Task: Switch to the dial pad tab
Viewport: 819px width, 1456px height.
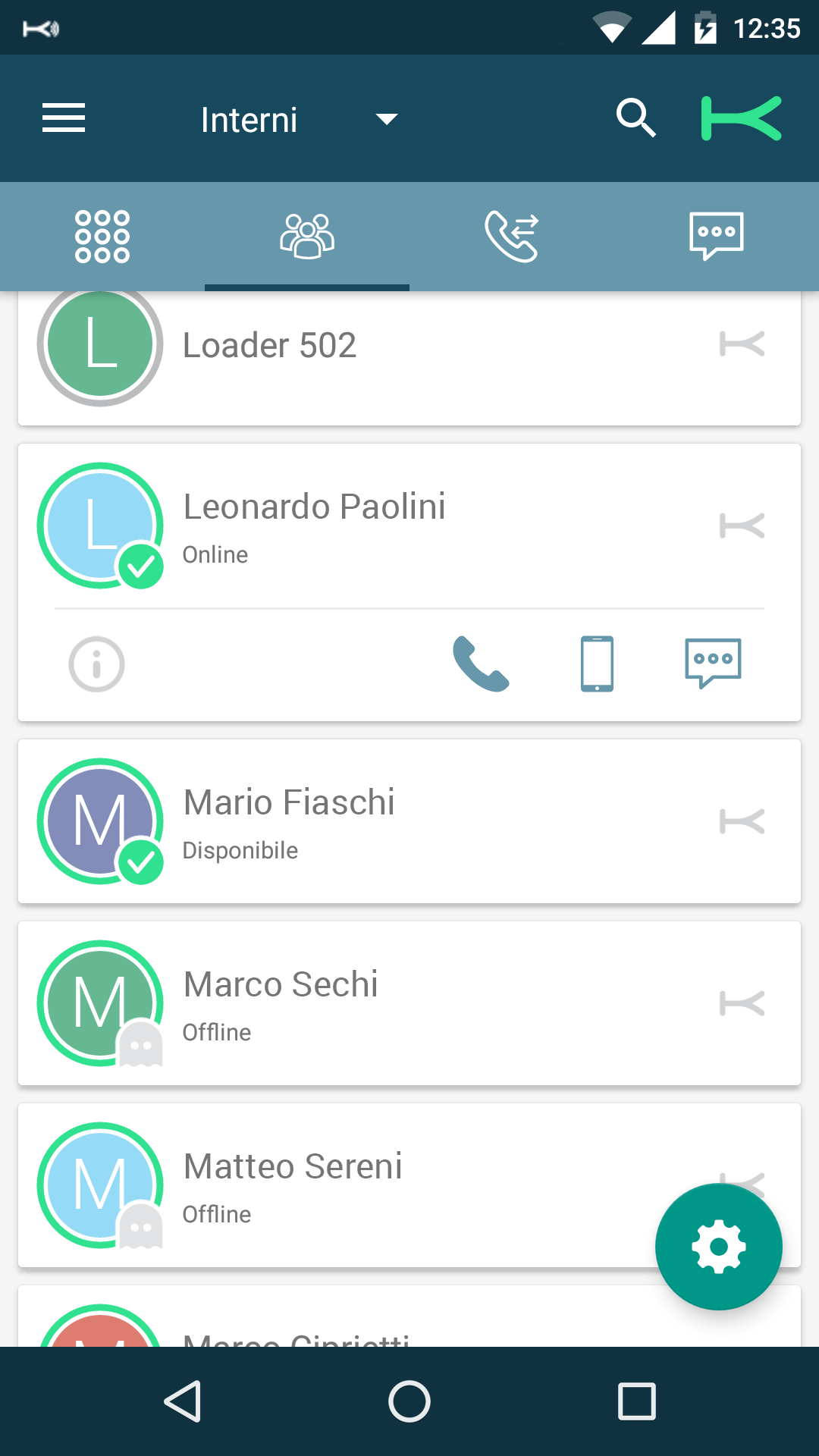Action: 102,236
